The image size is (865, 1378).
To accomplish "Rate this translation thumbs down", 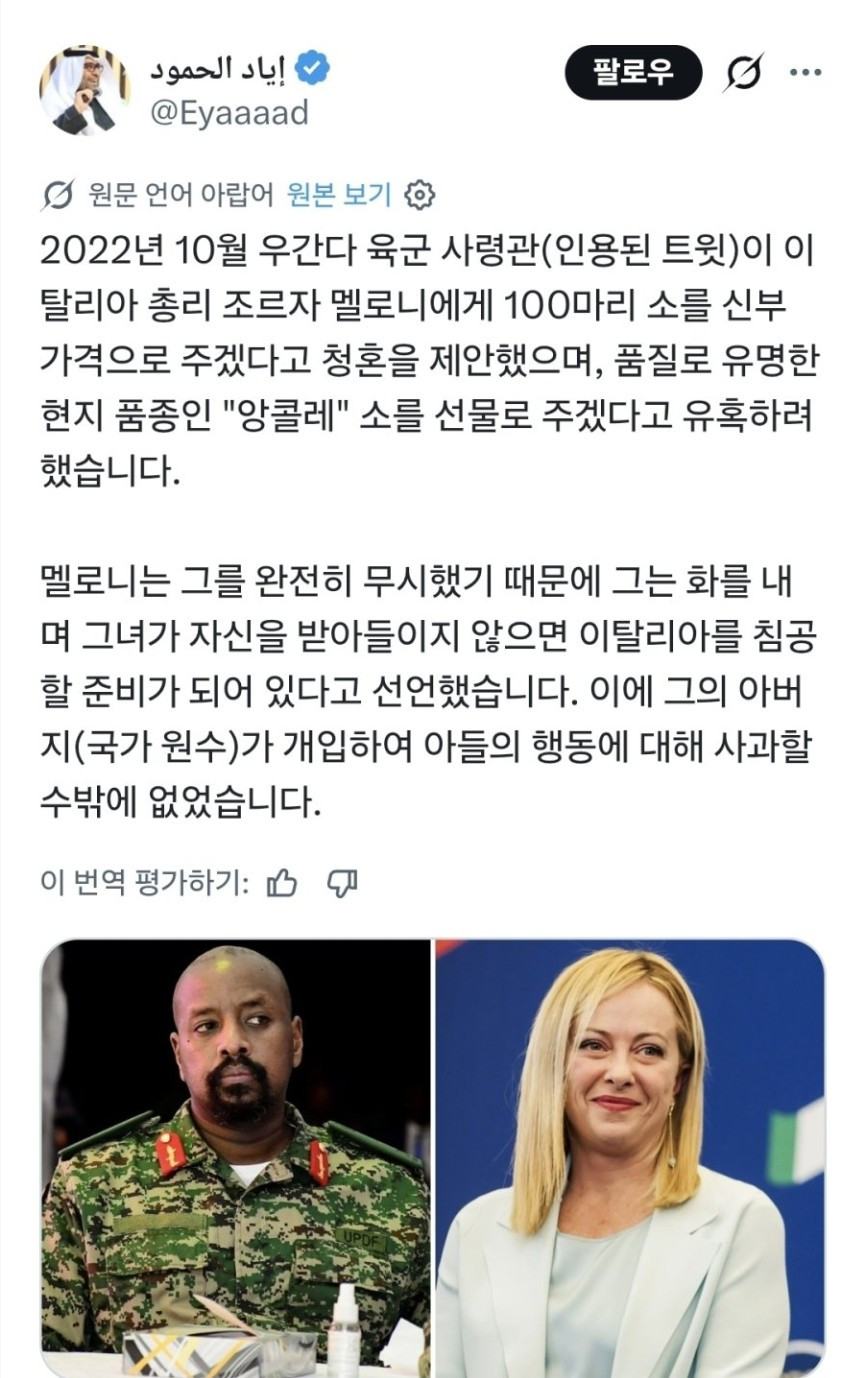I will (343, 883).
